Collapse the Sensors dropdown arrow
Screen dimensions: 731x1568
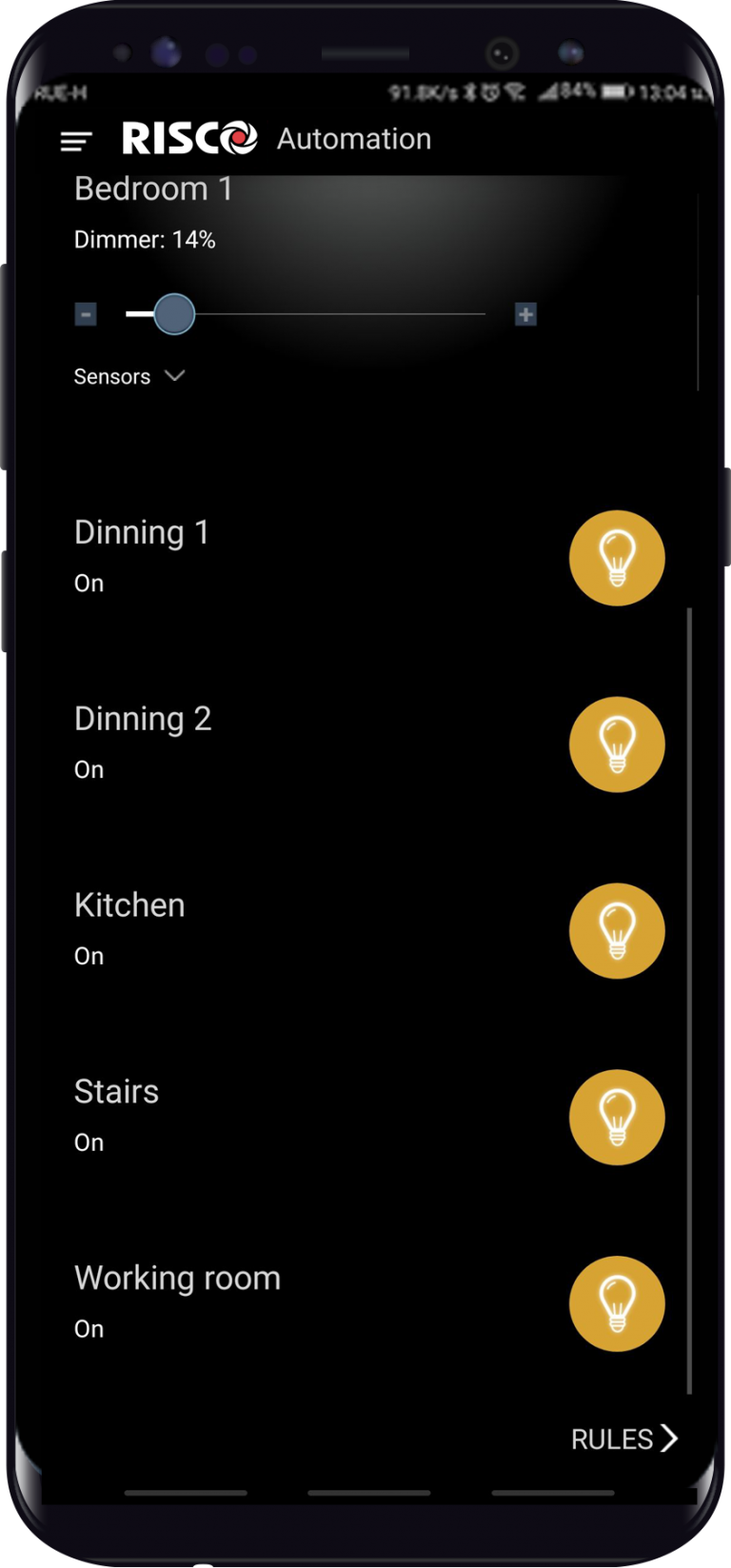click(173, 376)
